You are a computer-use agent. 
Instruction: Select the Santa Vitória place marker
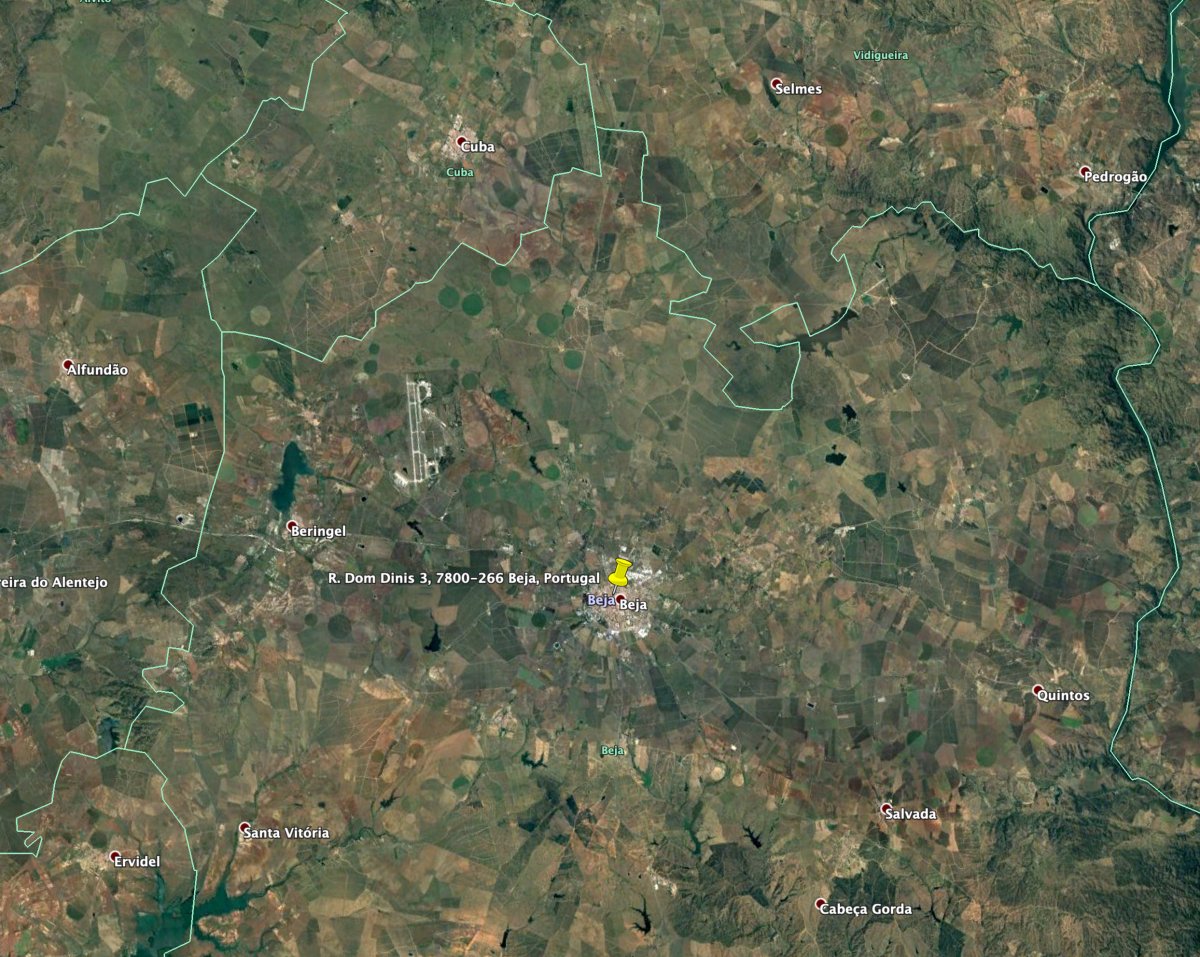click(245, 828)
